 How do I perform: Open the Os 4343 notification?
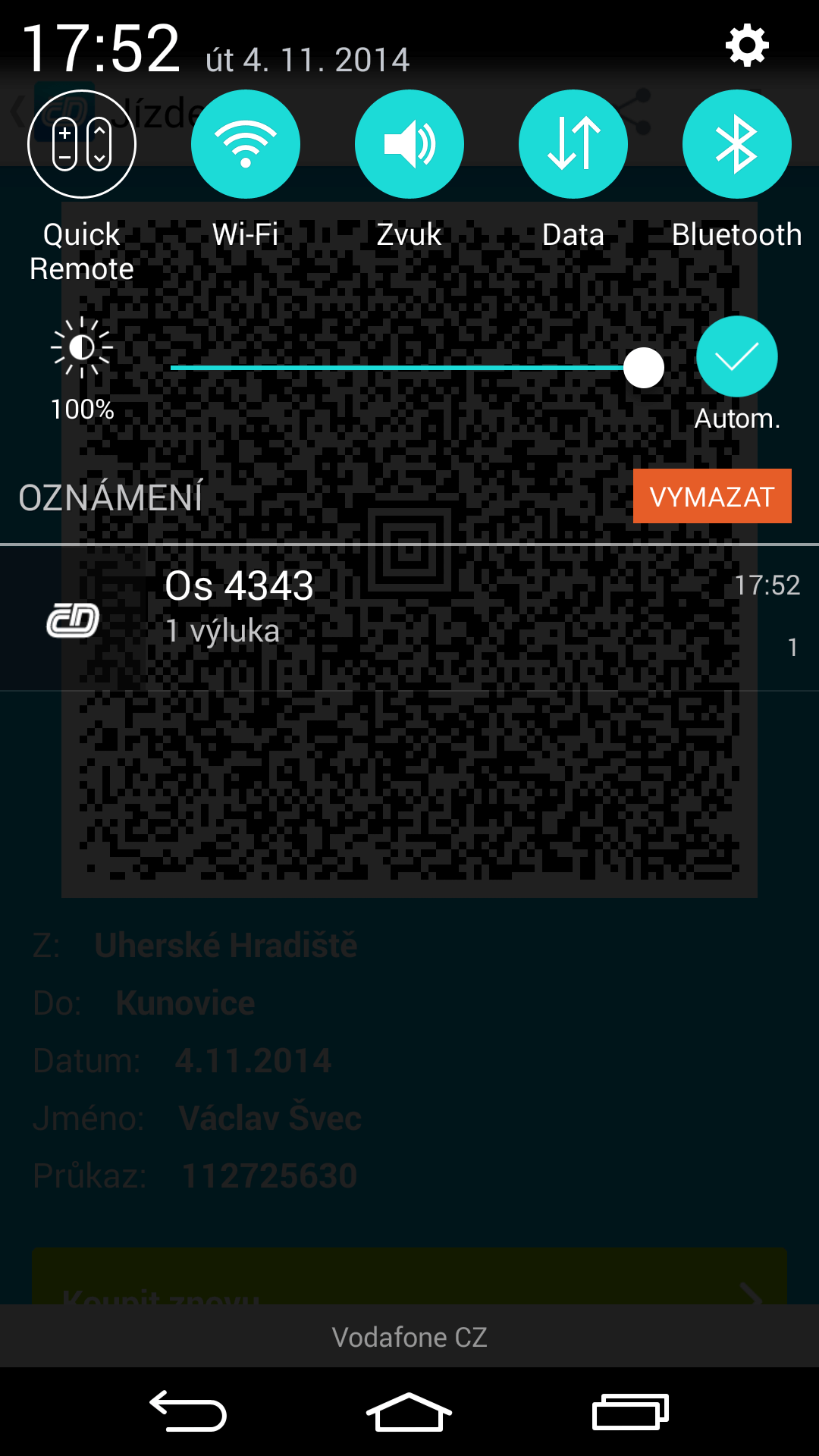pos(409,618)
